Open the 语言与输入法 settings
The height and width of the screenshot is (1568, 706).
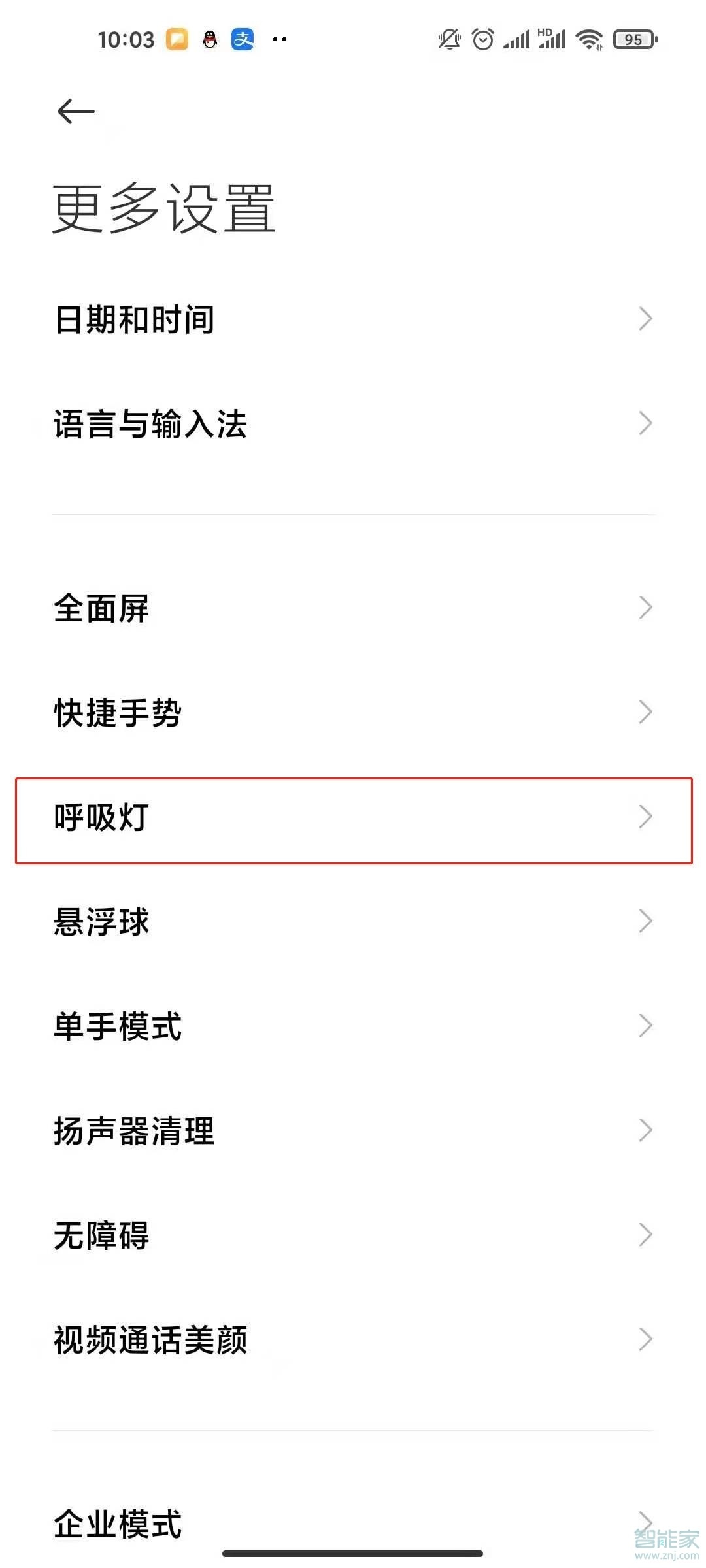pos(150,424)
